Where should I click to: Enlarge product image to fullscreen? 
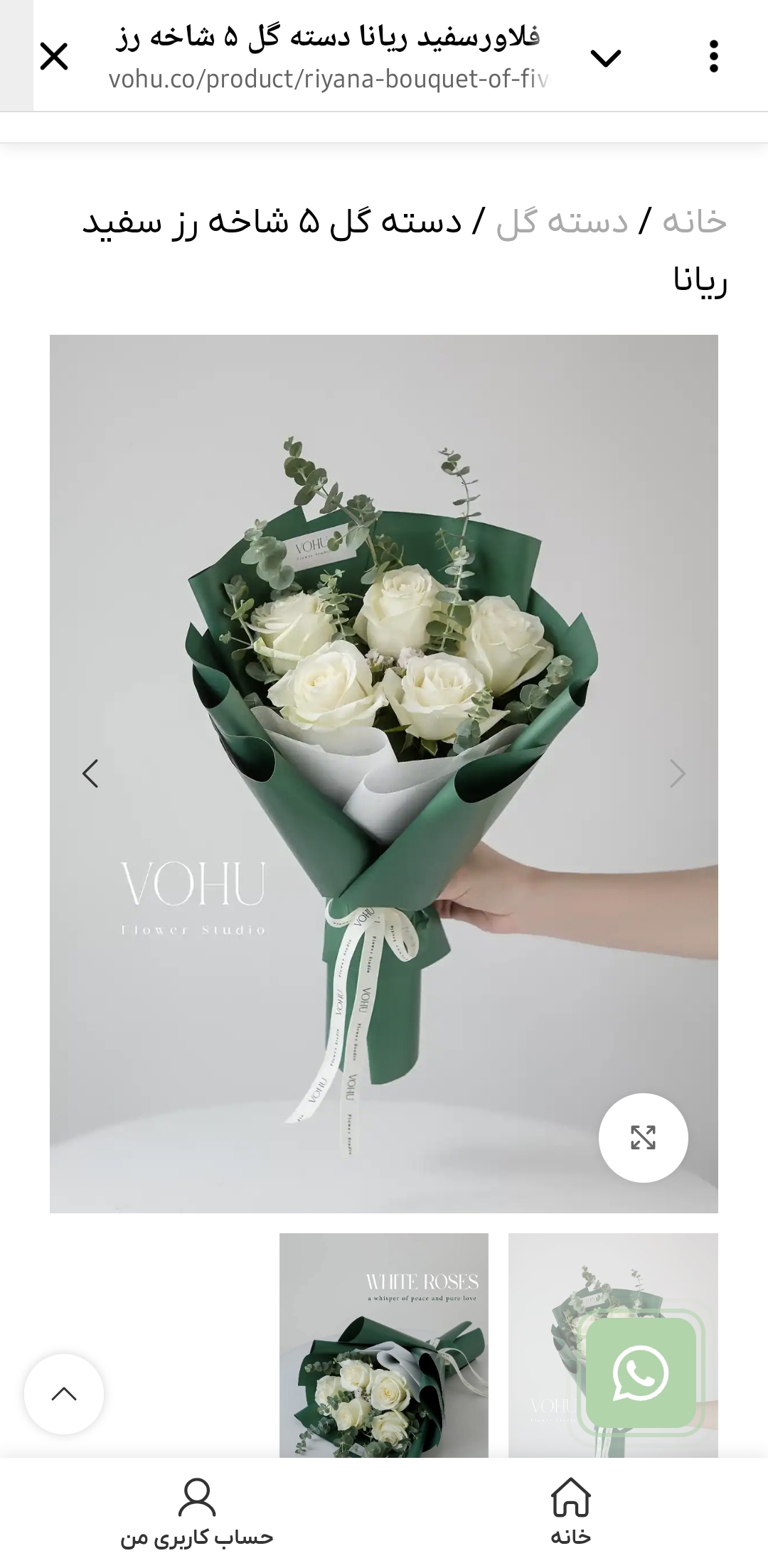pyautogui.click(x=643, y=1137)
